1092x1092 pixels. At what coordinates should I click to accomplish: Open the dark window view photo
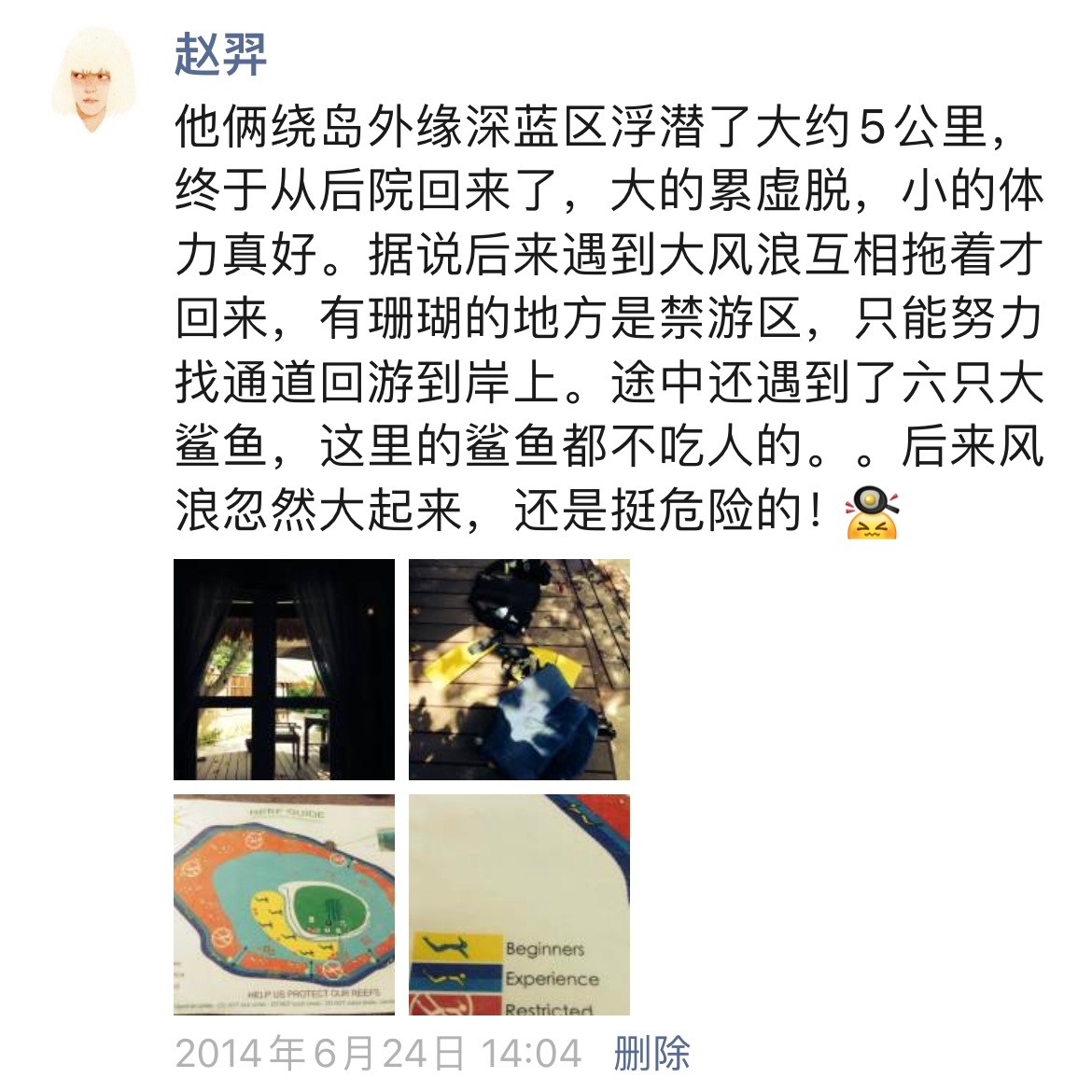pyautogui.click(x=284, y=669)
